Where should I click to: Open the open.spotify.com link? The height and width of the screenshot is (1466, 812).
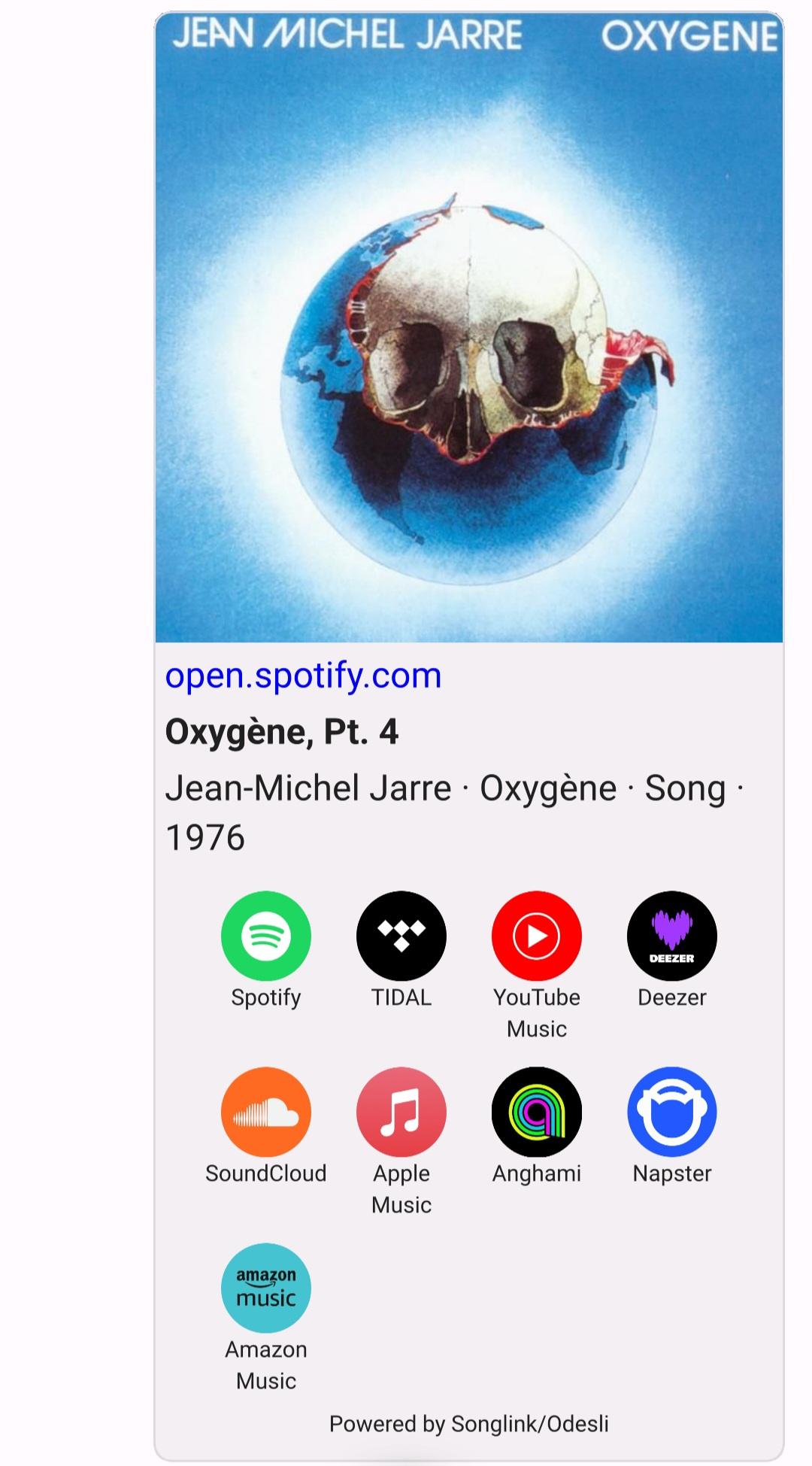pos(303,675)
